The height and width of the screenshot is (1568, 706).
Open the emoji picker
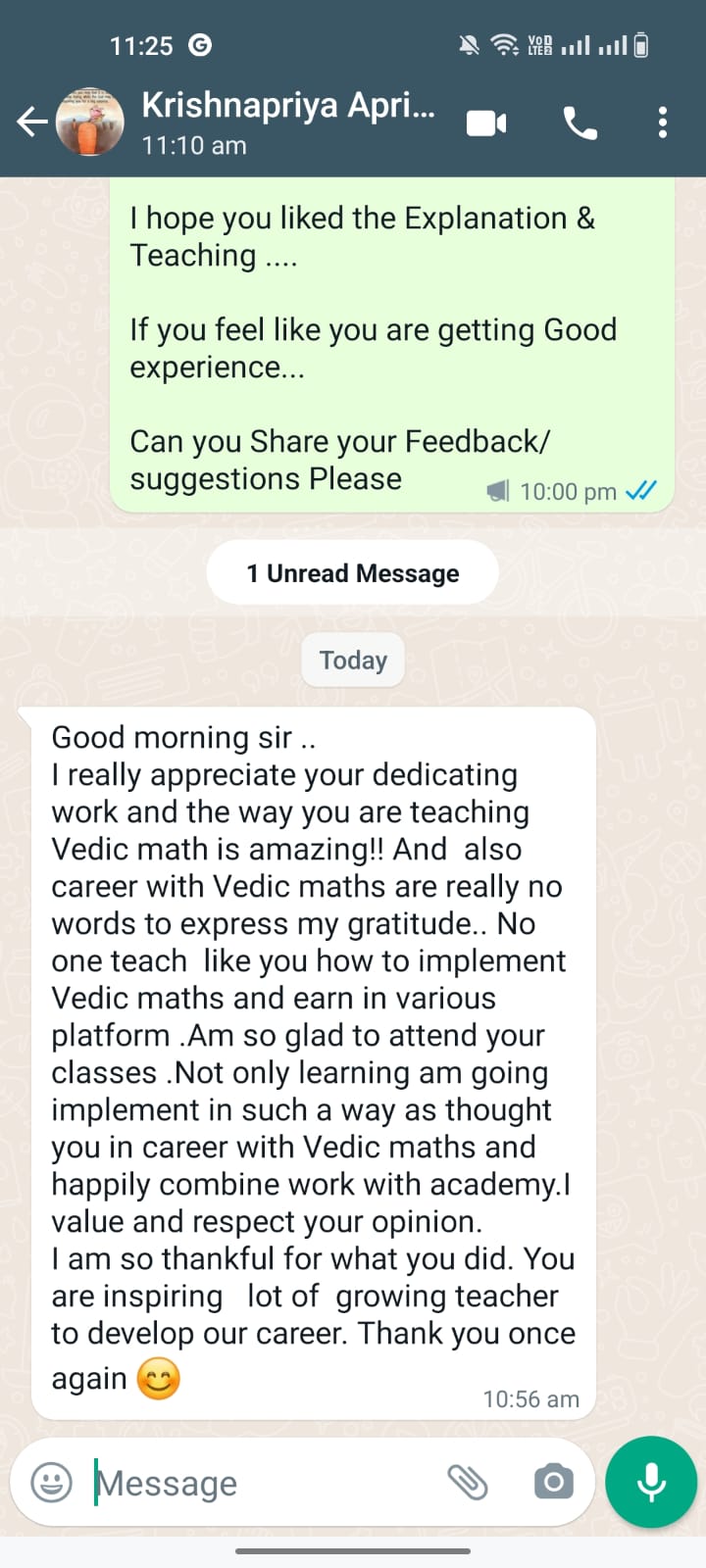(x=52, y=1482)
